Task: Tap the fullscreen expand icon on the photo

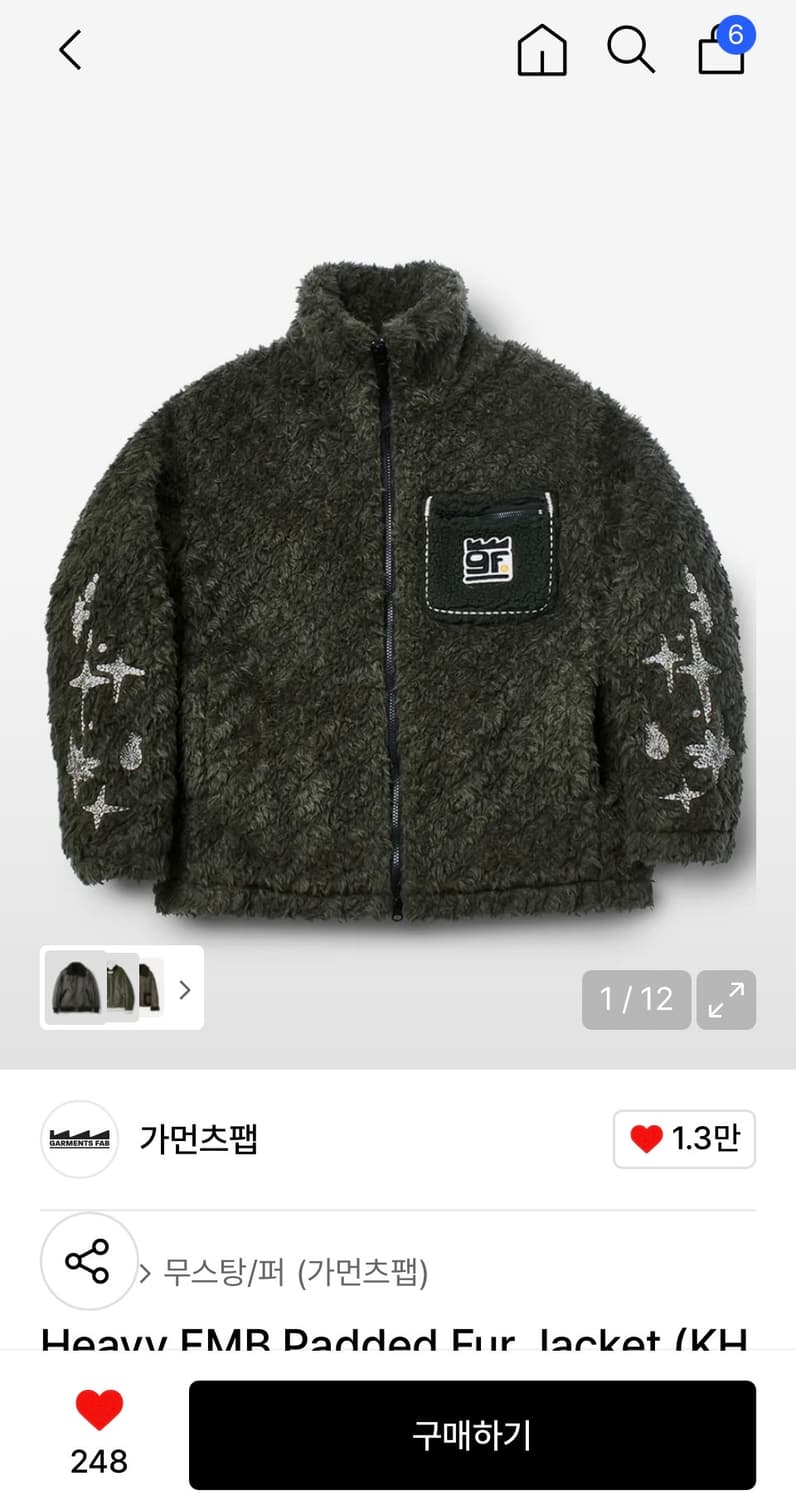Action: (x=726, y=999)
